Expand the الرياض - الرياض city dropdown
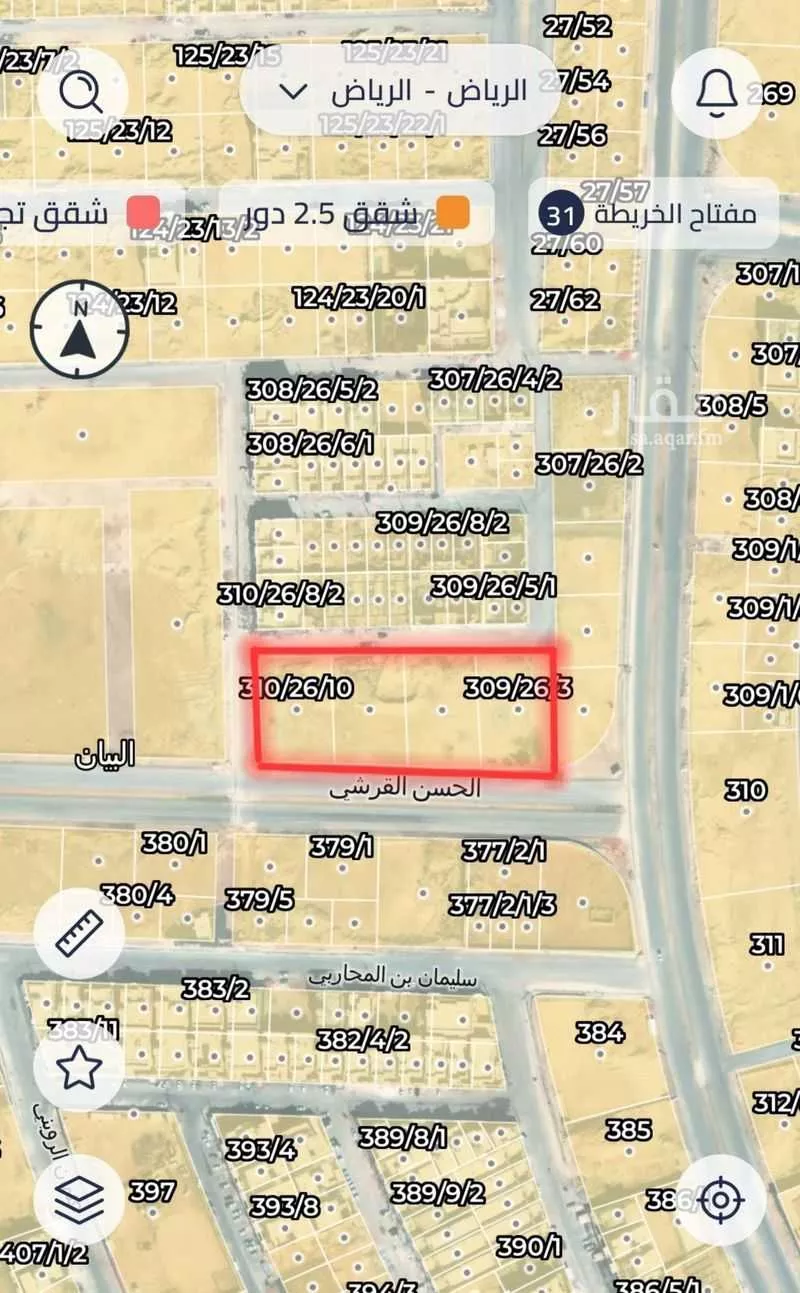Viewport: 800px width, 1293px height. pos(400,92)
